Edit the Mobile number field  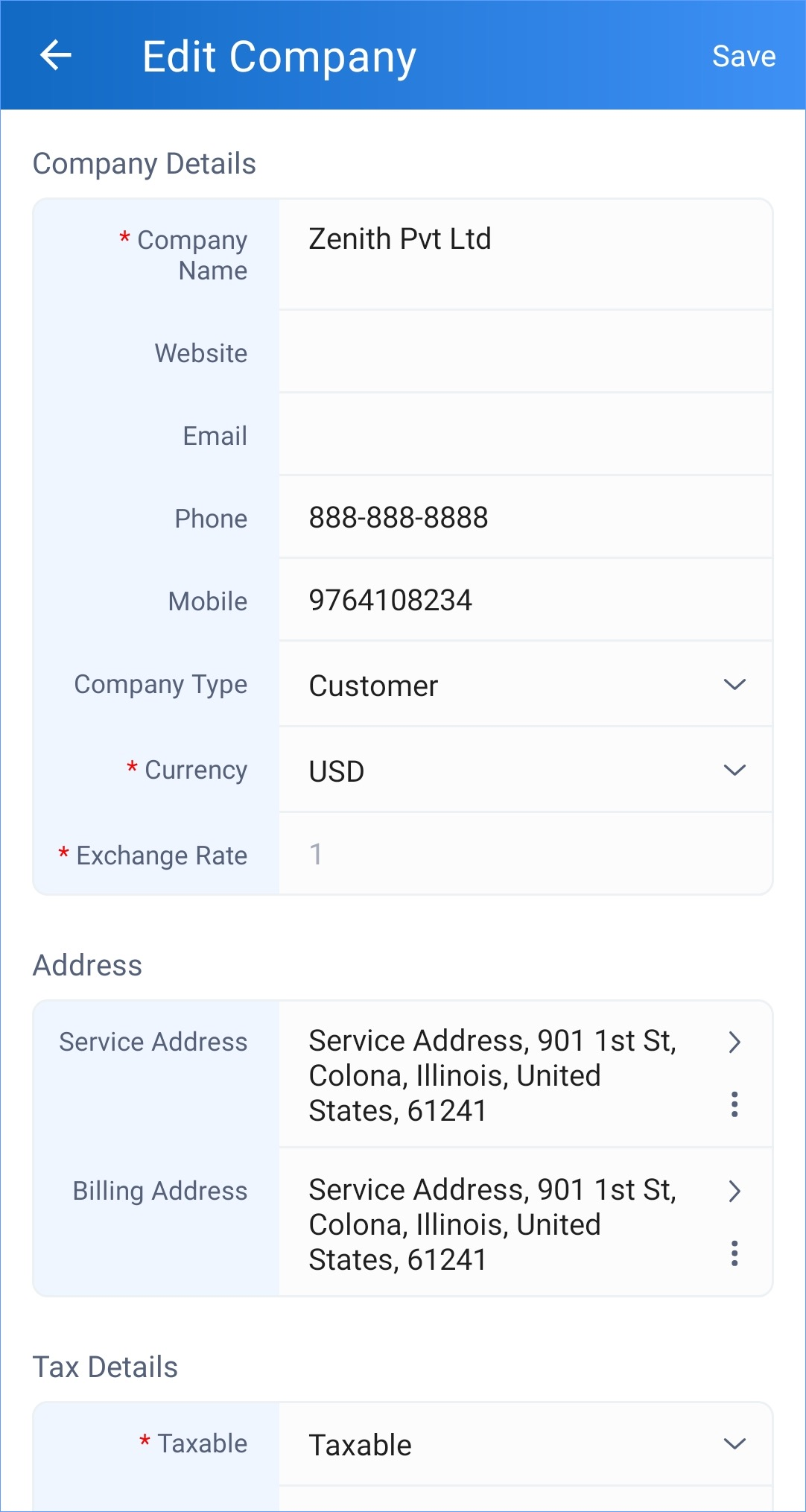click(524, 600)
